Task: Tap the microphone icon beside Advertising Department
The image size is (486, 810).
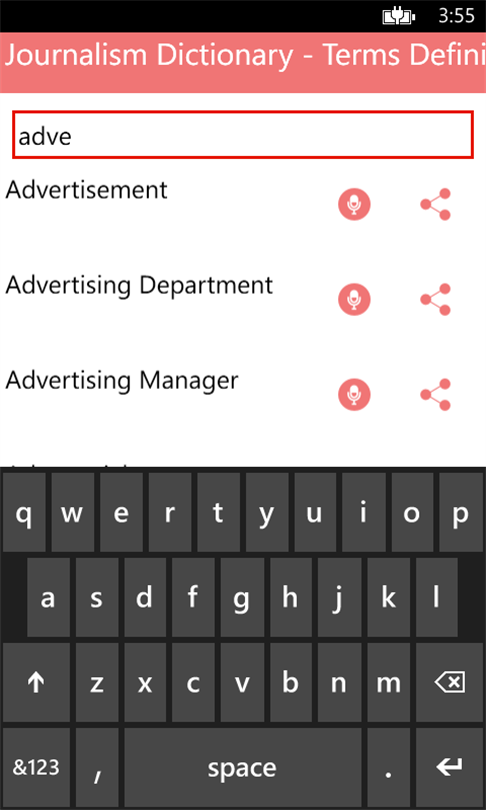Action: (x=354, y=299)
